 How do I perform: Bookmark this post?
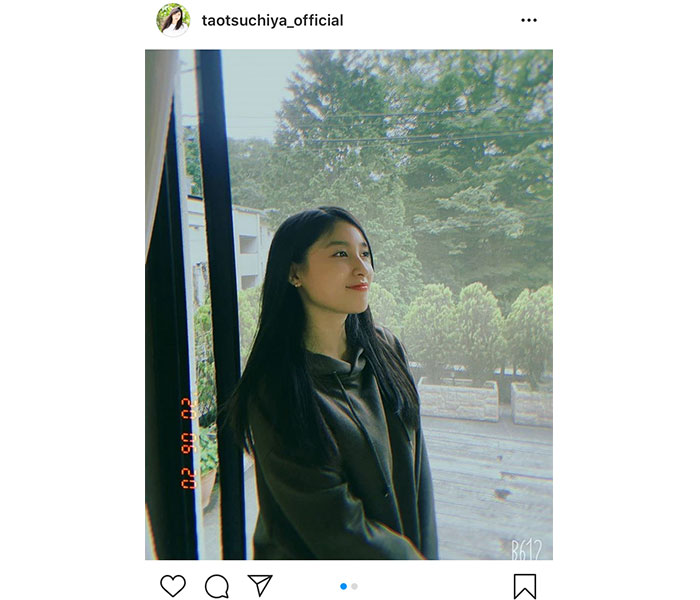525,586
